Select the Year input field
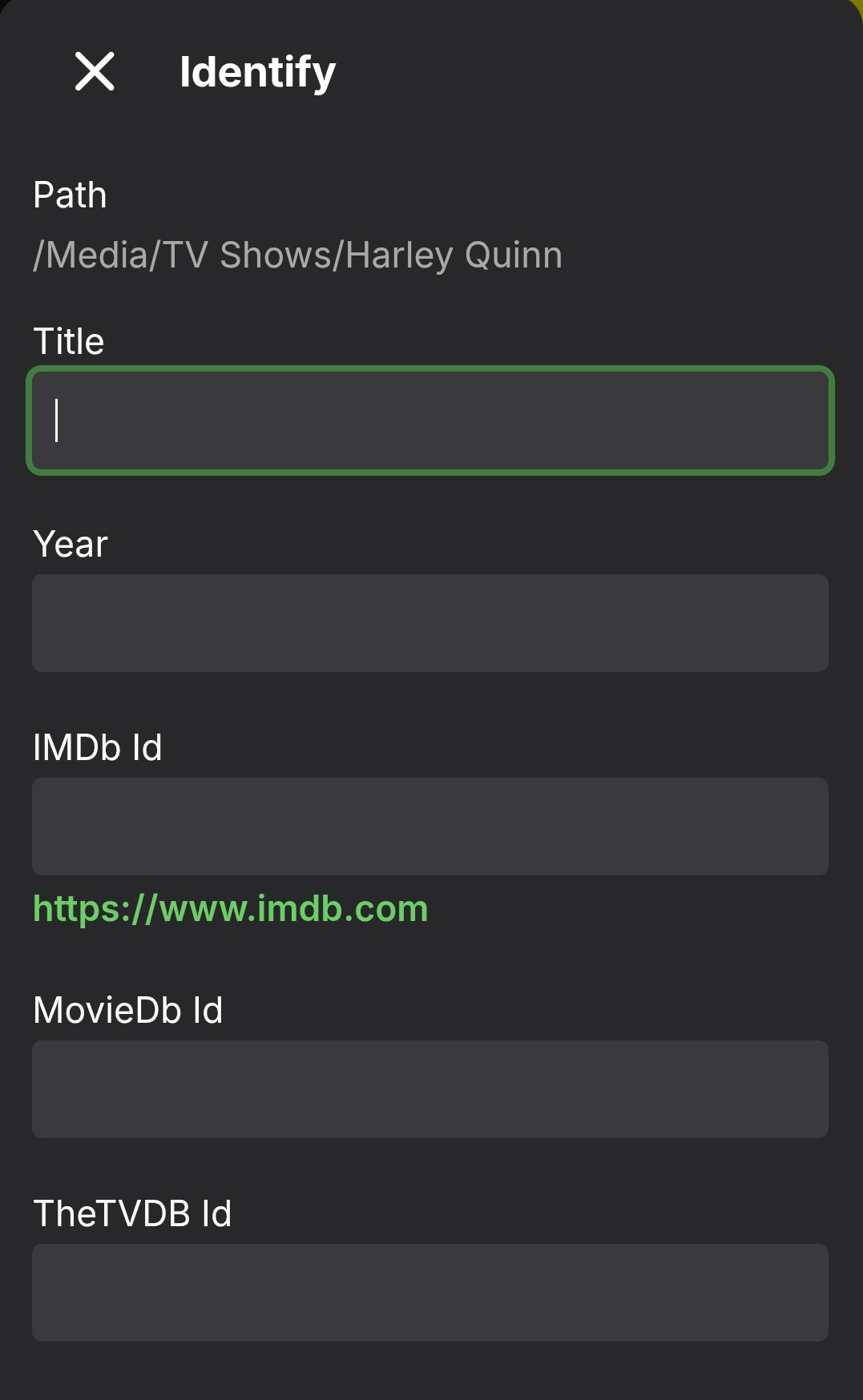Viewport: 863px width, 1400px height. tap(430, 623)
